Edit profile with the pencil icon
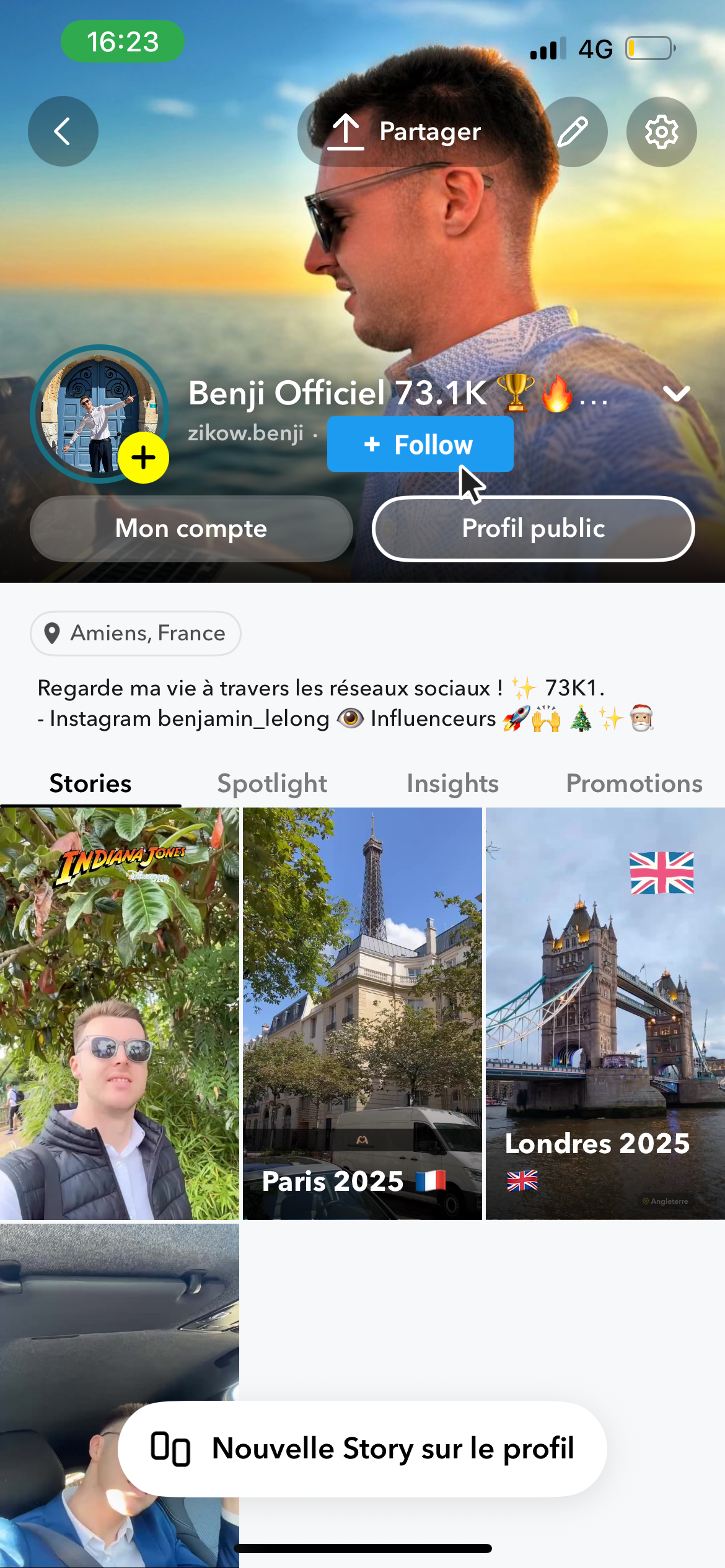 pyautogui.click(x=572, y=131)
